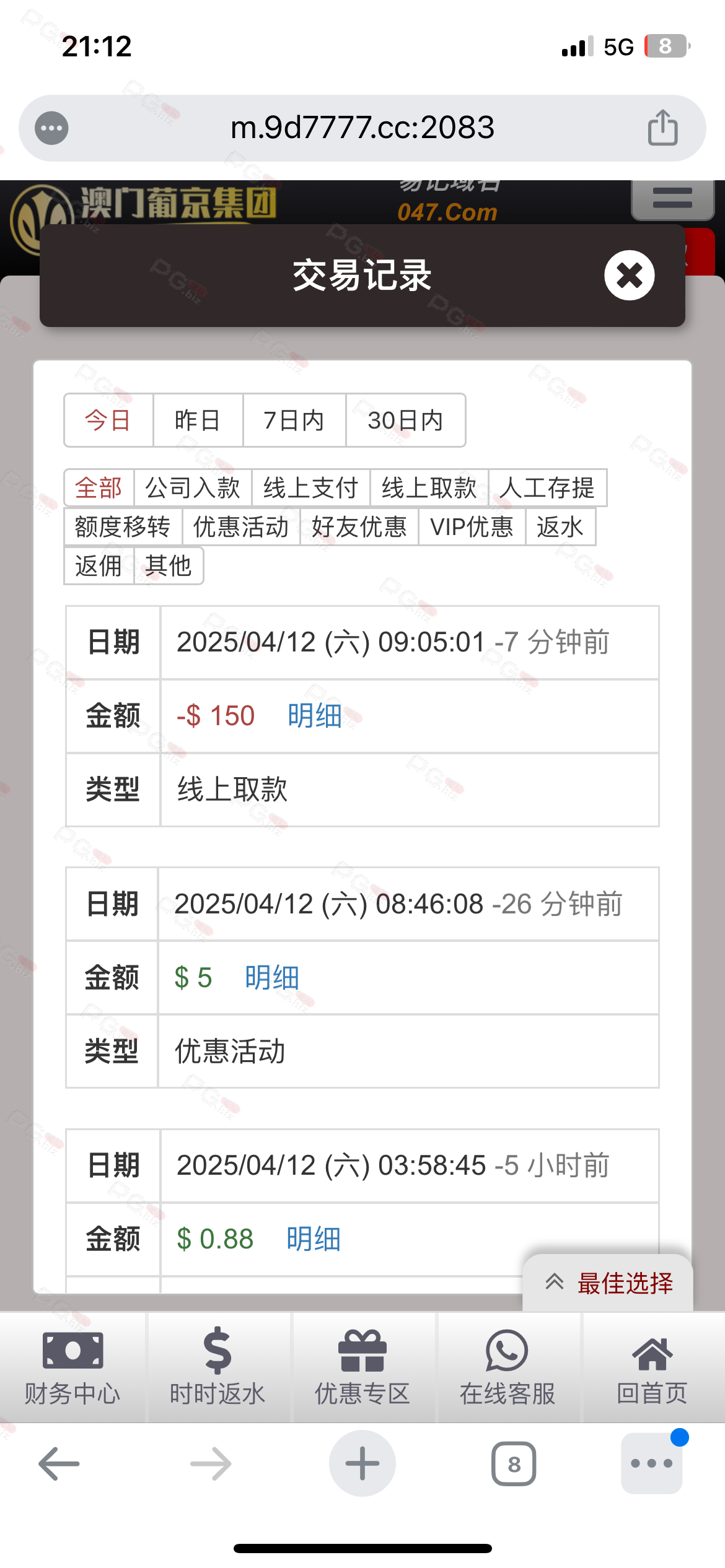Filter by 线上取款 records

(x=429, y=487)
